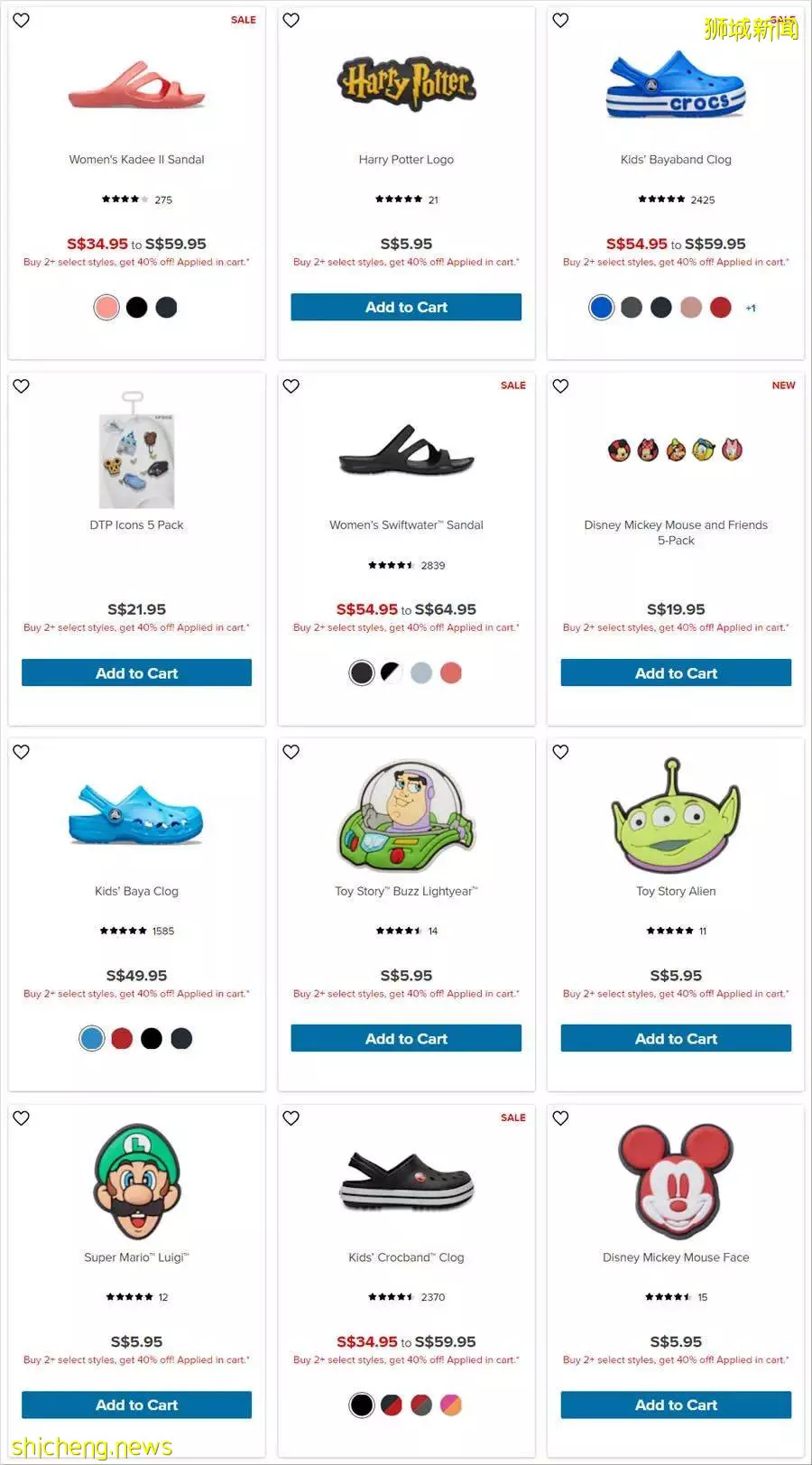Add Toy Story Alien to cart
The width and height of the screenshot is (812, 1465).
(676, 1038)
